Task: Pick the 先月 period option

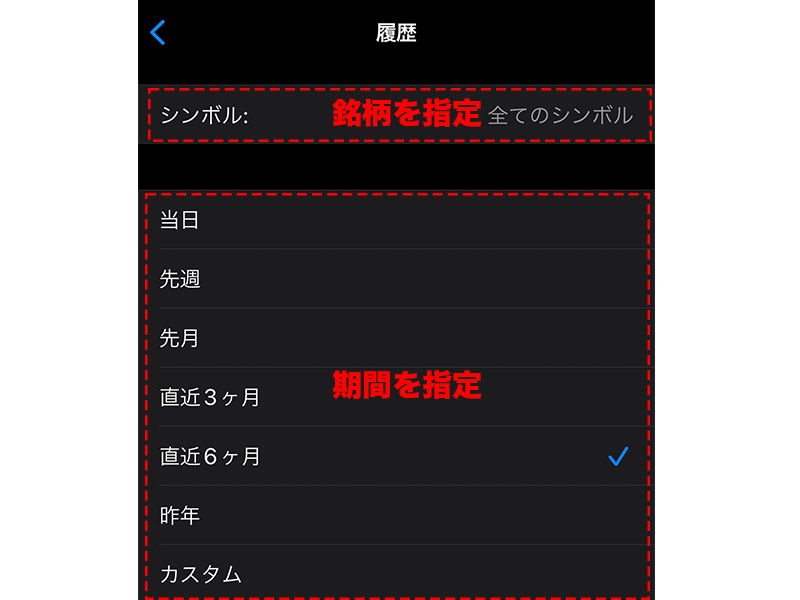Action: point(397,338)
